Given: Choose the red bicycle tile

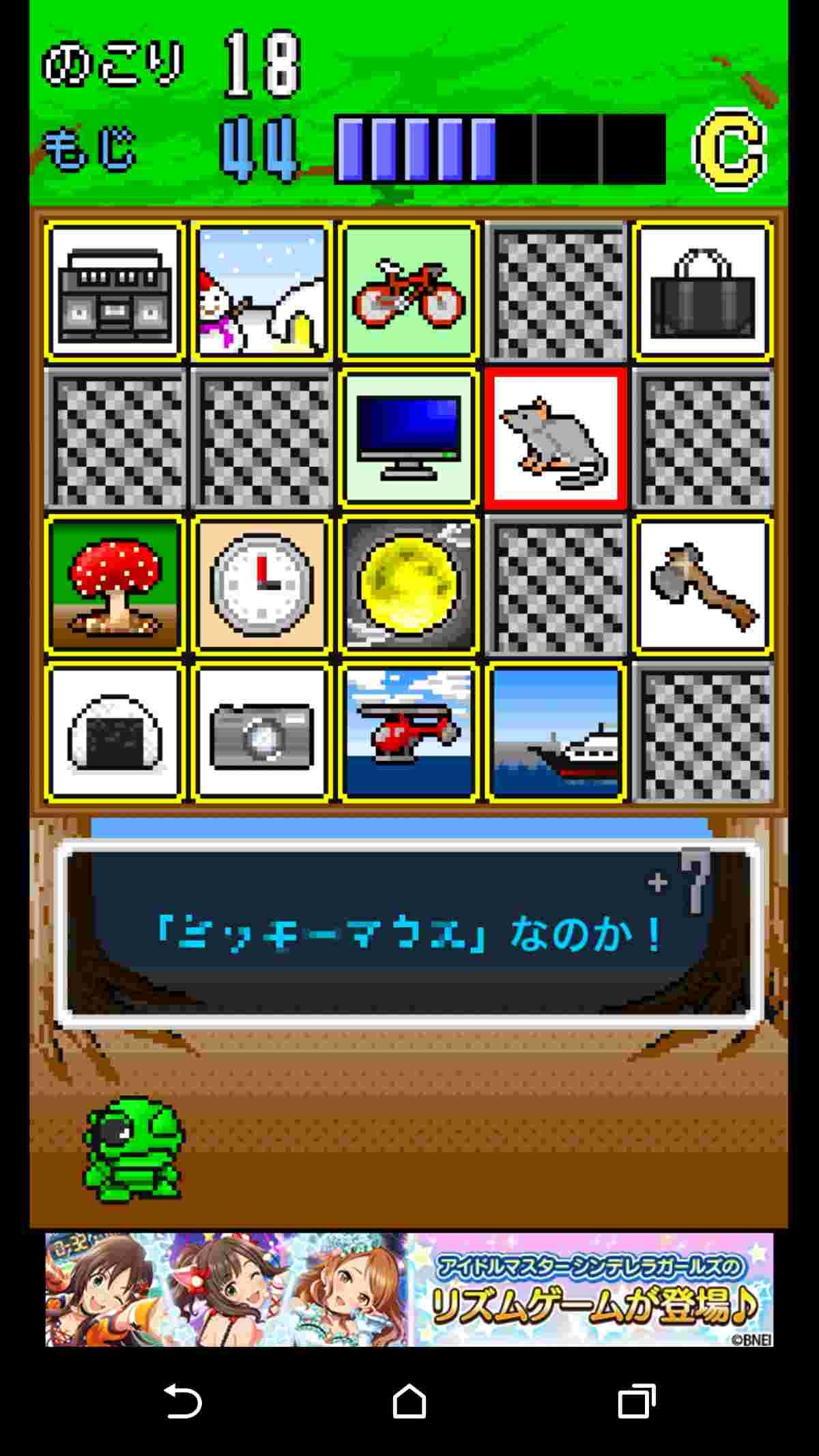Looking at the screenshot, I should coord(408,291).
